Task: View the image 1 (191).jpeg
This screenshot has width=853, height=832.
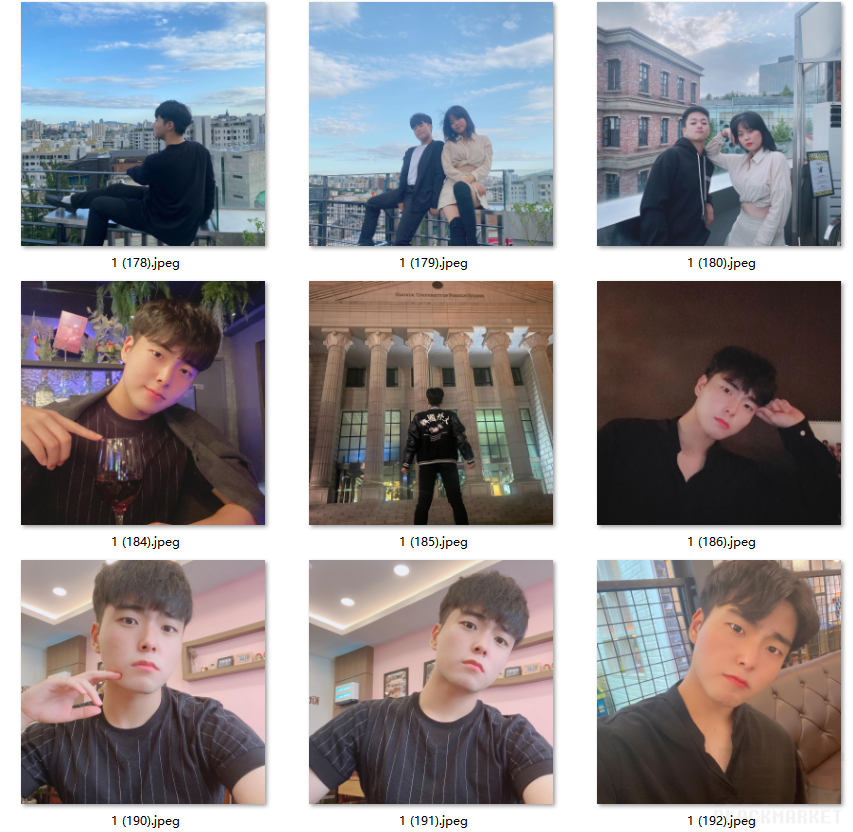Action: coord(431,682)
